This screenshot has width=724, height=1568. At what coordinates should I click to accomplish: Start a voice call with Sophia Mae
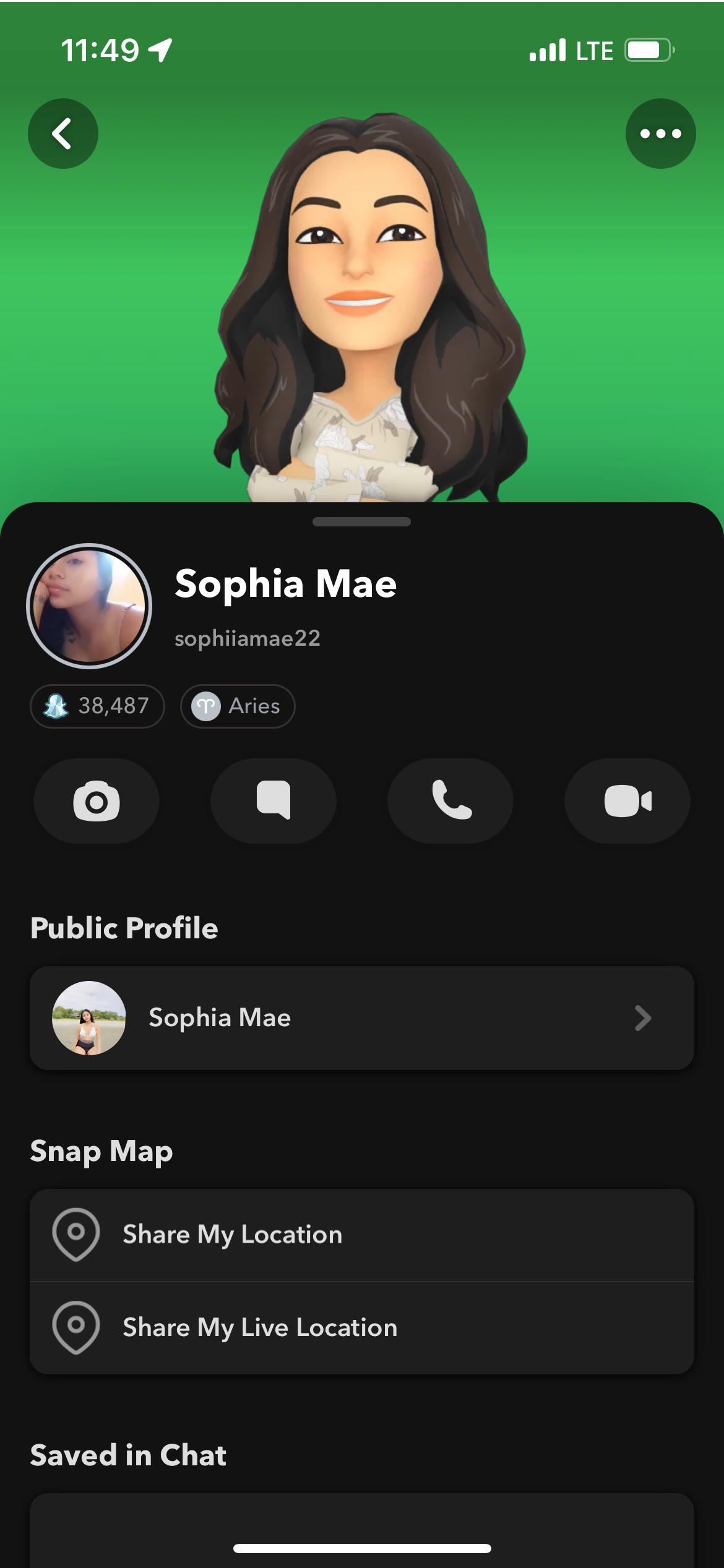[450, 801]
